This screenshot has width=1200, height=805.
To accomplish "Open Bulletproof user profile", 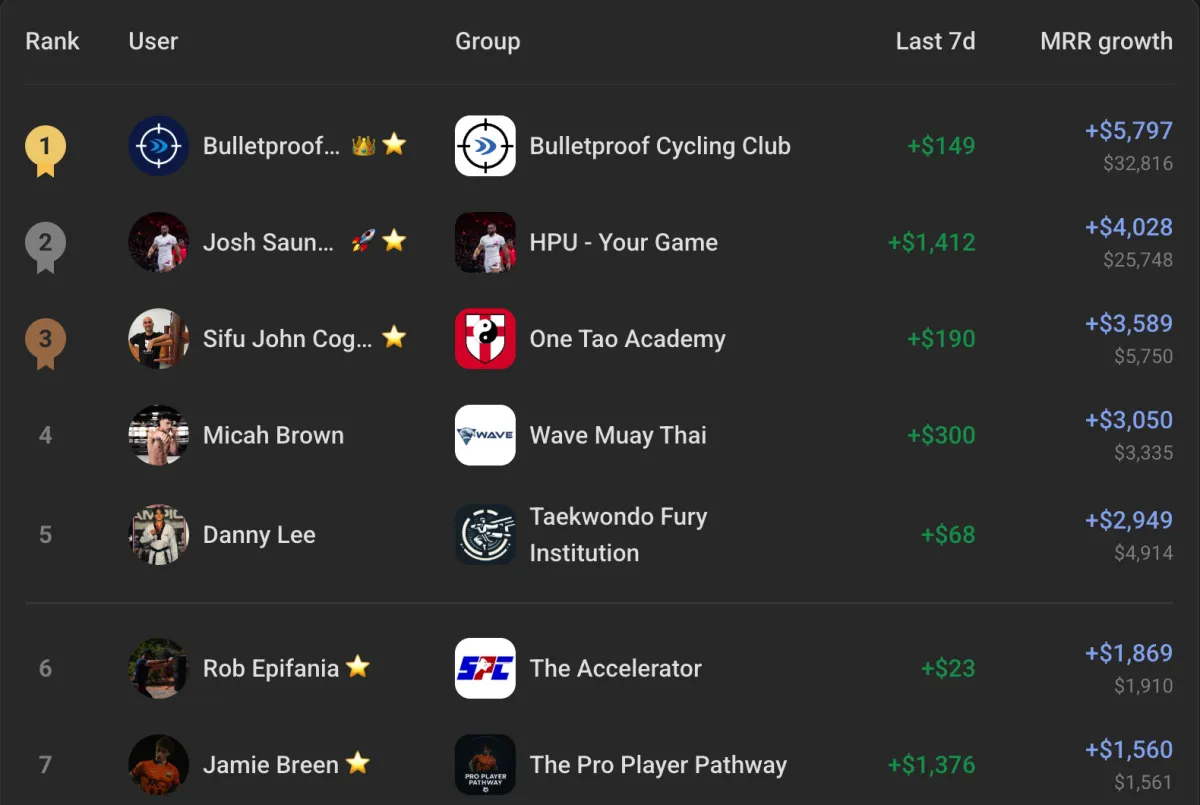I will pyautogui.click(x=270, y=146).
